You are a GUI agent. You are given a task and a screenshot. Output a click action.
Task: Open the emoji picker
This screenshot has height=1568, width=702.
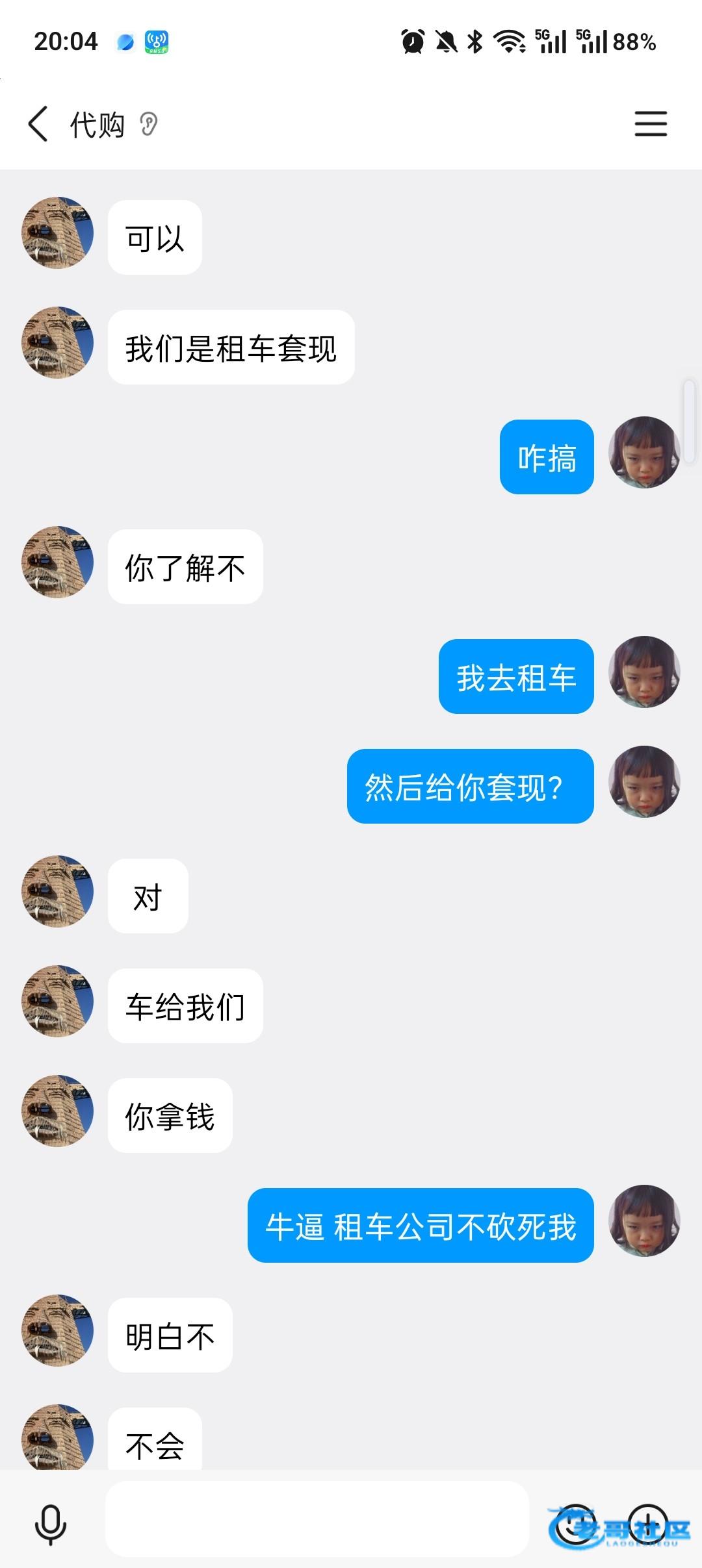pos(575,1523)
